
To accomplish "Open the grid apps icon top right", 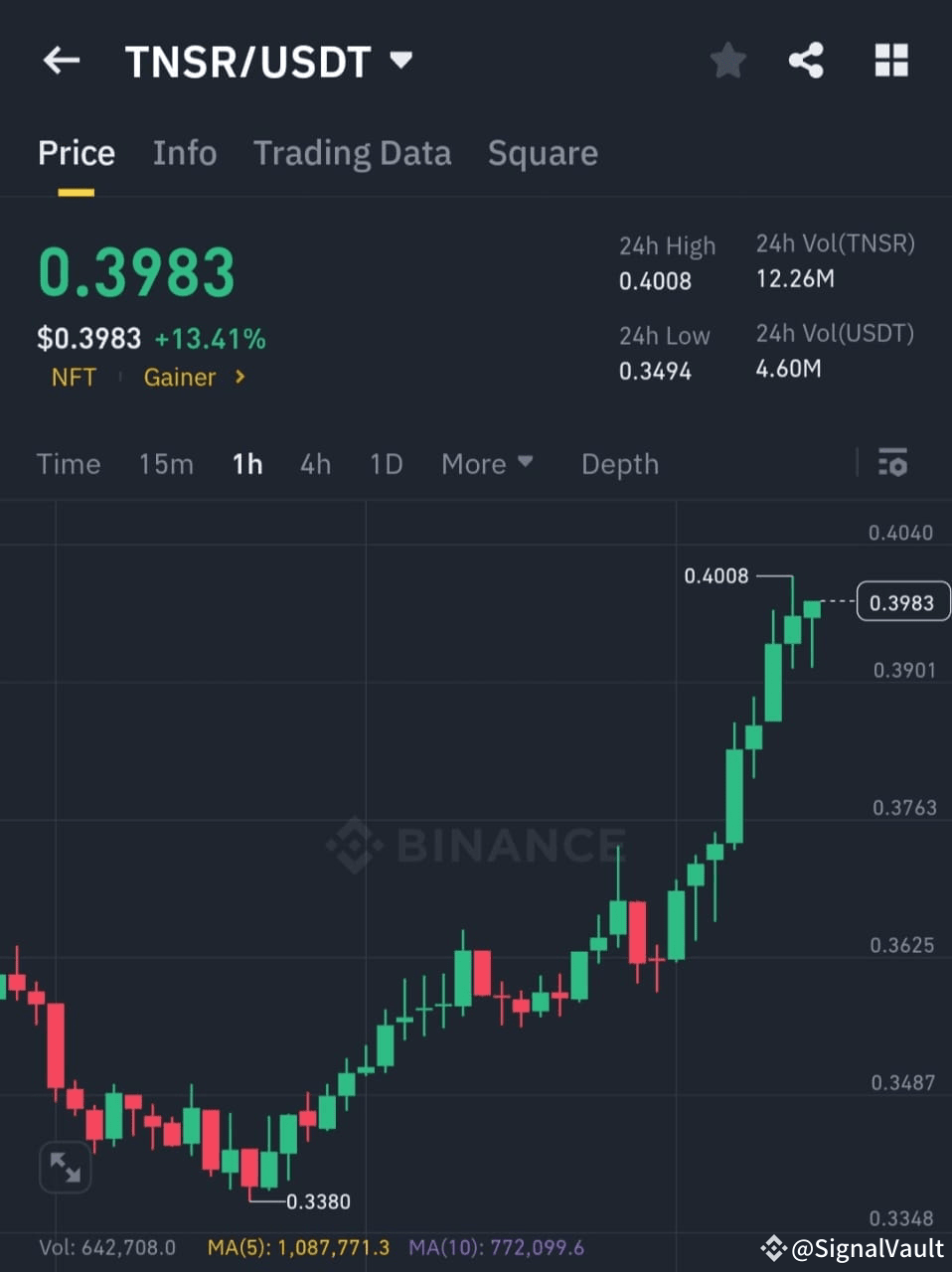I will [890, 61].
